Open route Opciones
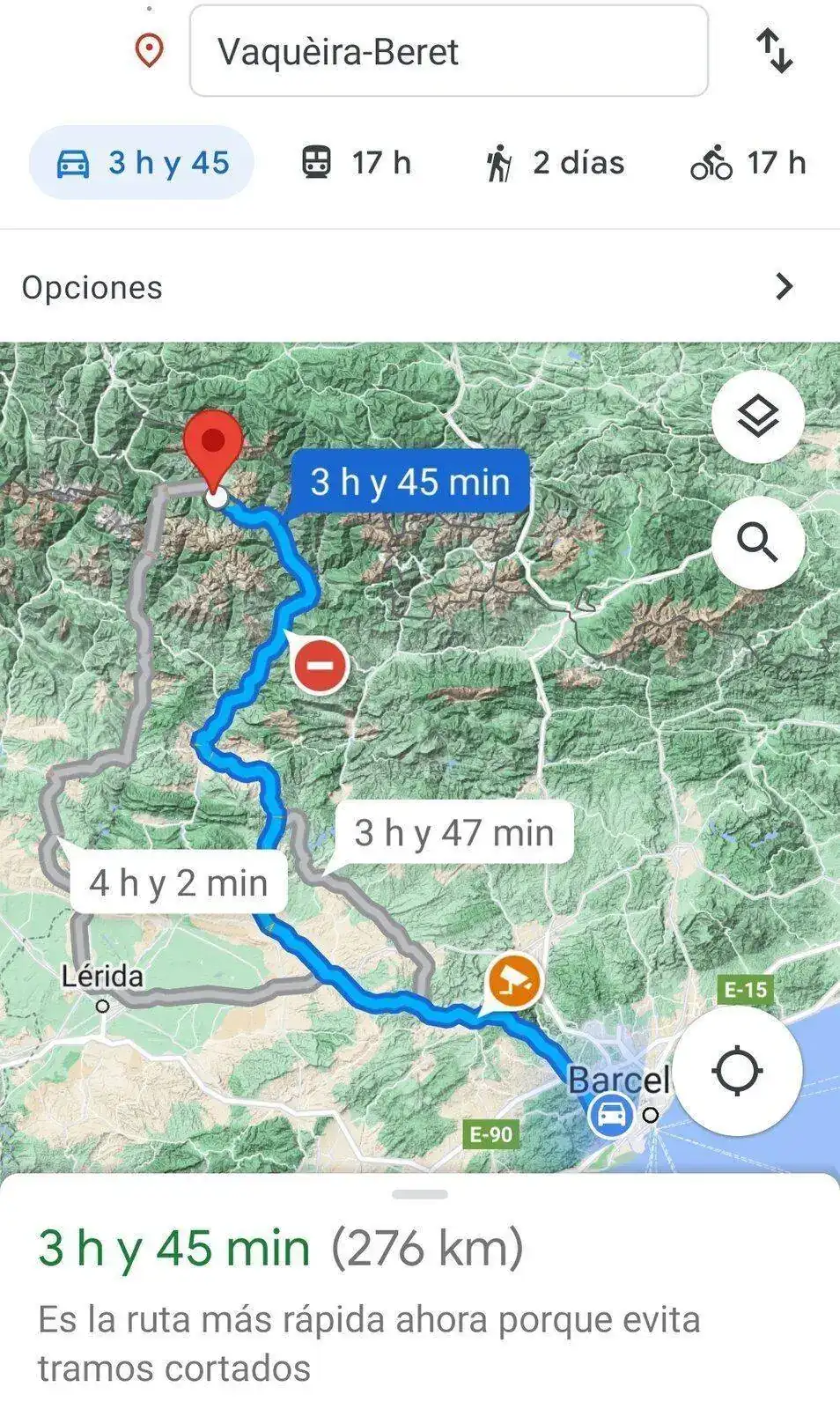The height and width of the screenshot is (1409, 840). click(x=419, y=287)
